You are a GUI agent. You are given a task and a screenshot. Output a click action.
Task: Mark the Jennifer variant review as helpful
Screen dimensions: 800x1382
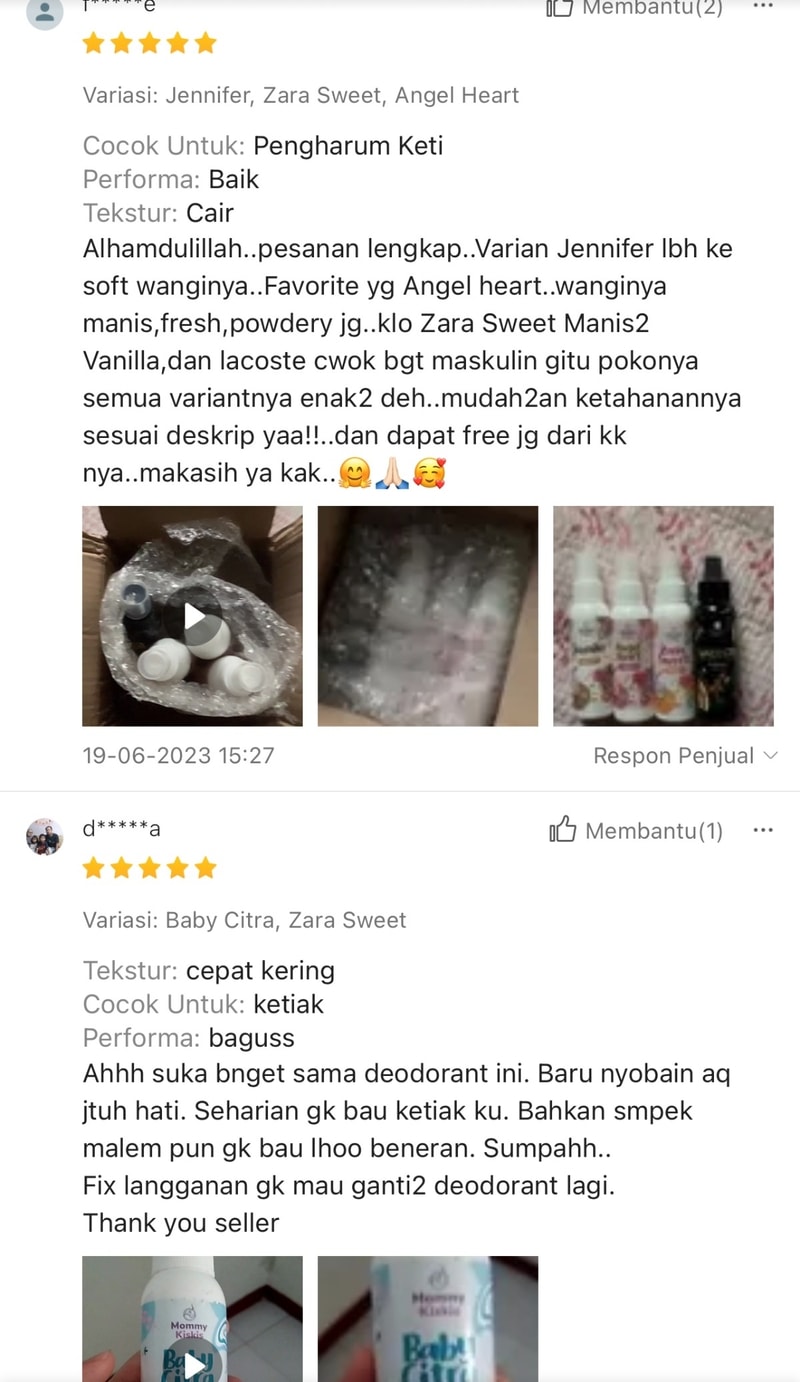click(x=635, y=8)
